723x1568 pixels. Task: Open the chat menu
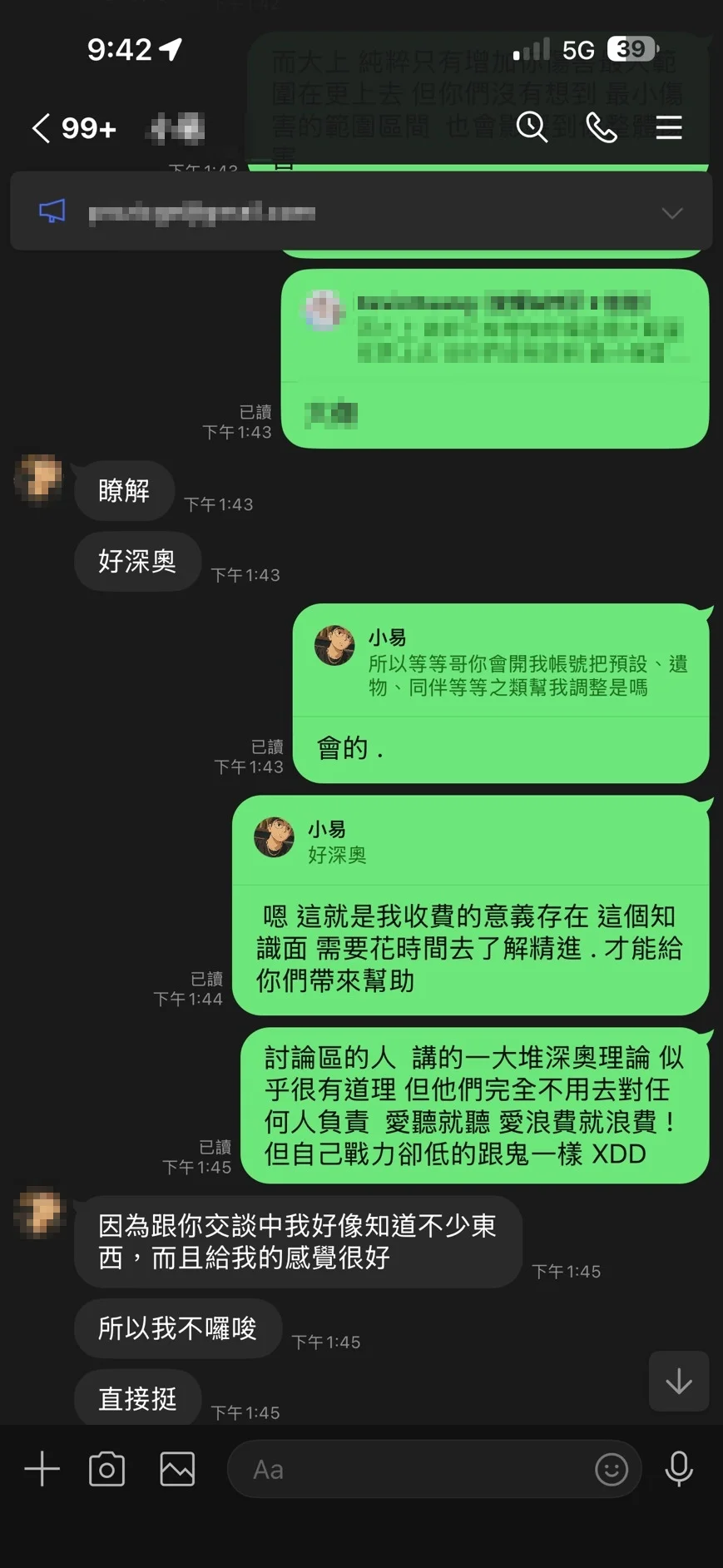(668, 127)
